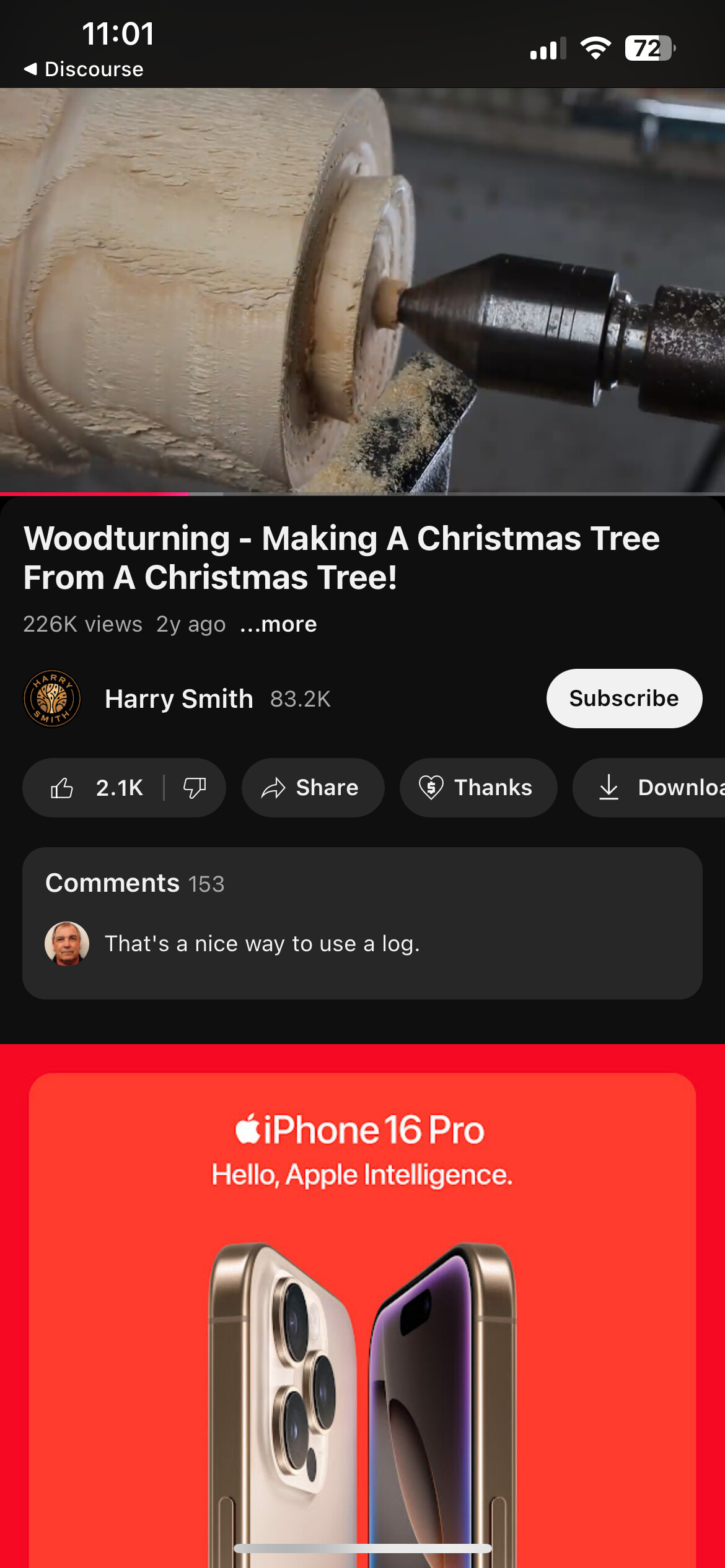Viewport: 725px width, 1568px height.
Task: Open the Comments section
Action: tap(362, 923)
